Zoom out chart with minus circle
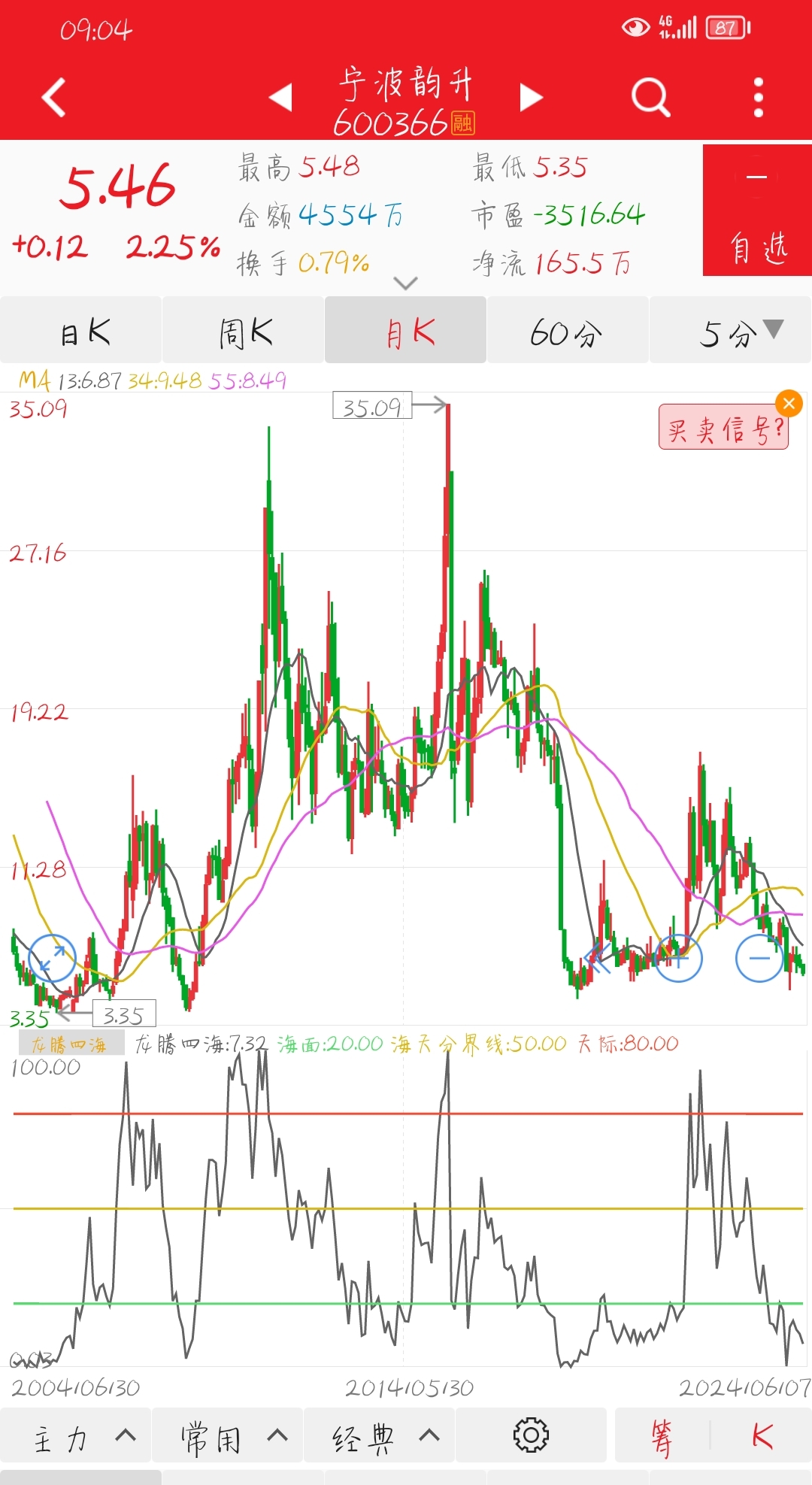This screenshot has width=812, height=1485. [759, 958]
